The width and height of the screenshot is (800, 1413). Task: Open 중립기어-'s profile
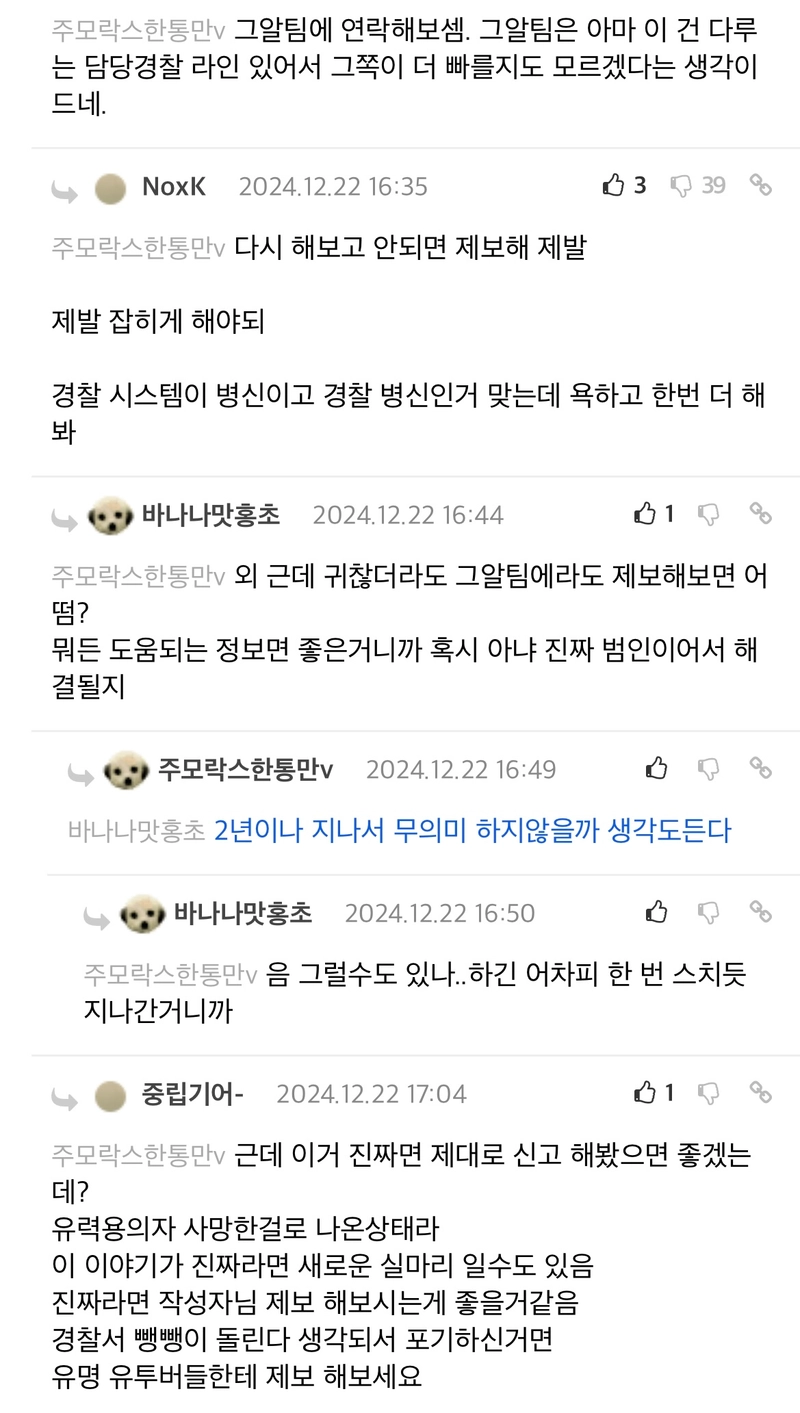tap(192, 1094)
